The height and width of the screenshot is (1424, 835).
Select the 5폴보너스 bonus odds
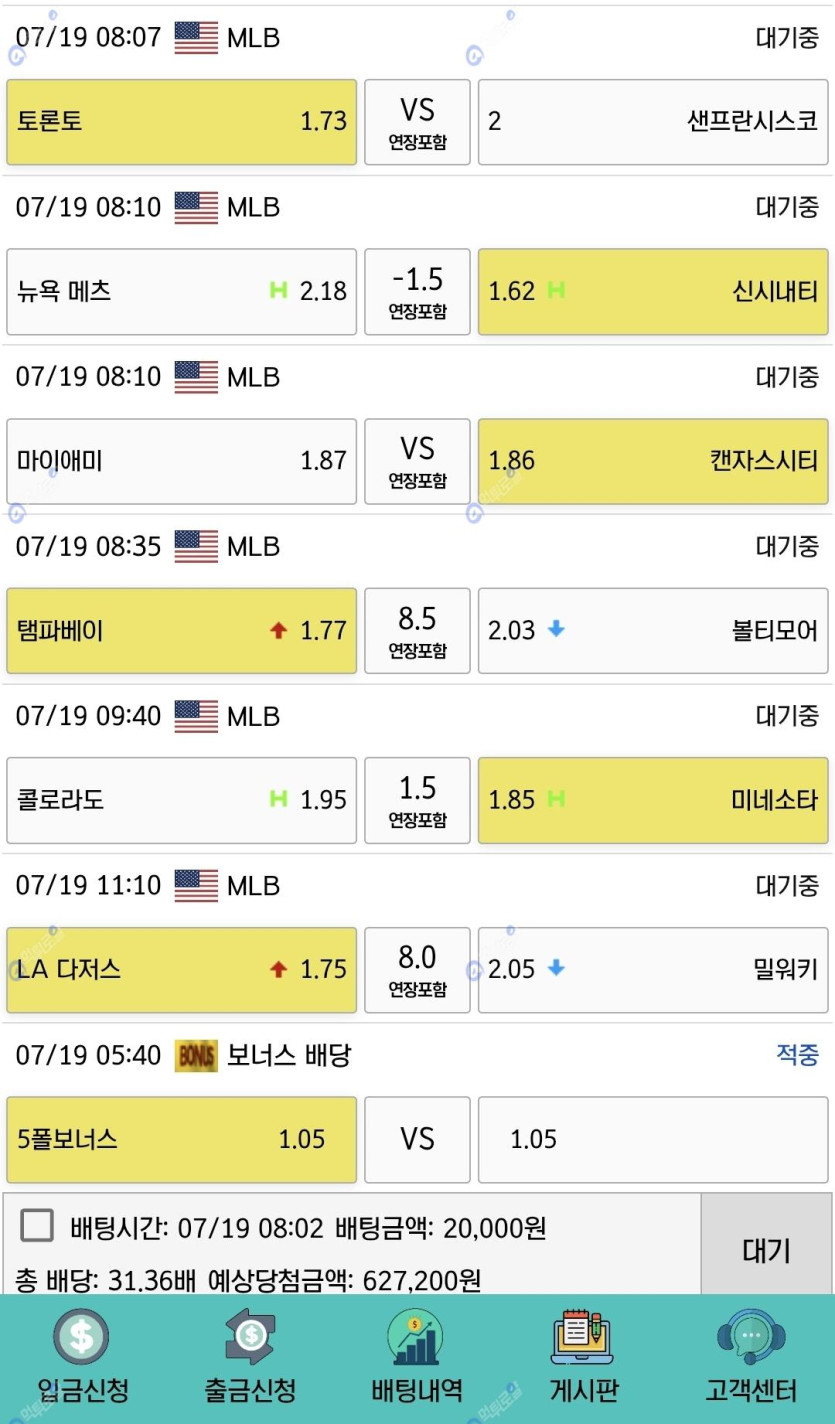point(182,1140)
